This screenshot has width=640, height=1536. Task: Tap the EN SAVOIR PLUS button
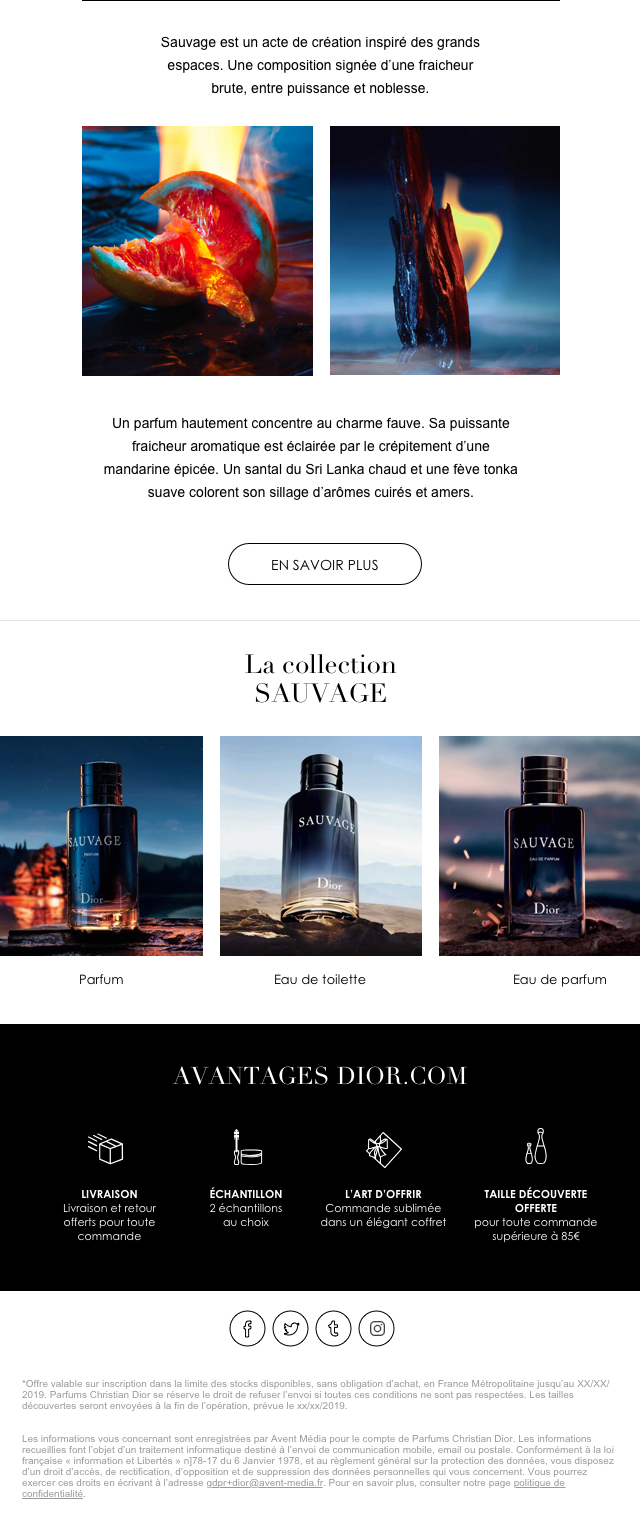pos(324,564)
